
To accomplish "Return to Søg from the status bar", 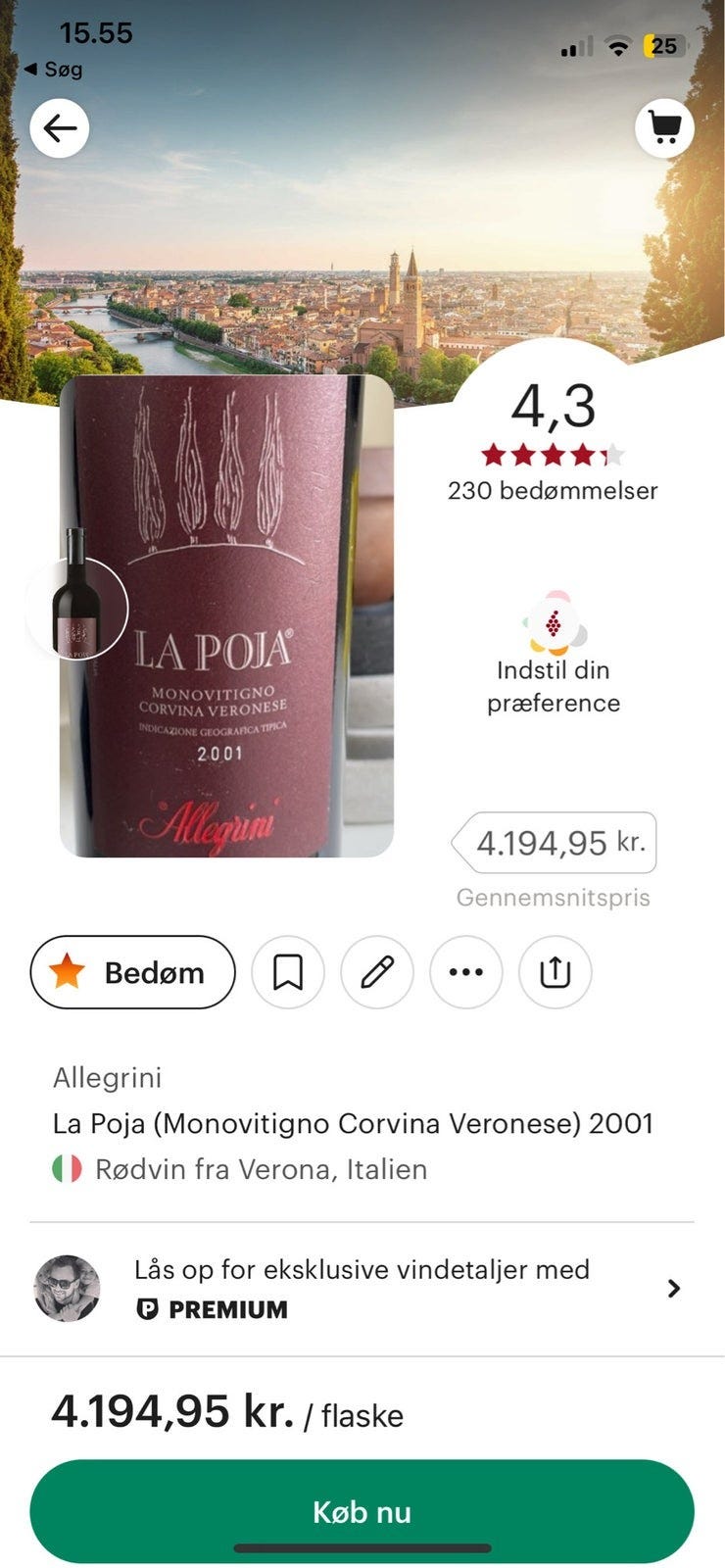I will pos(54,70).
